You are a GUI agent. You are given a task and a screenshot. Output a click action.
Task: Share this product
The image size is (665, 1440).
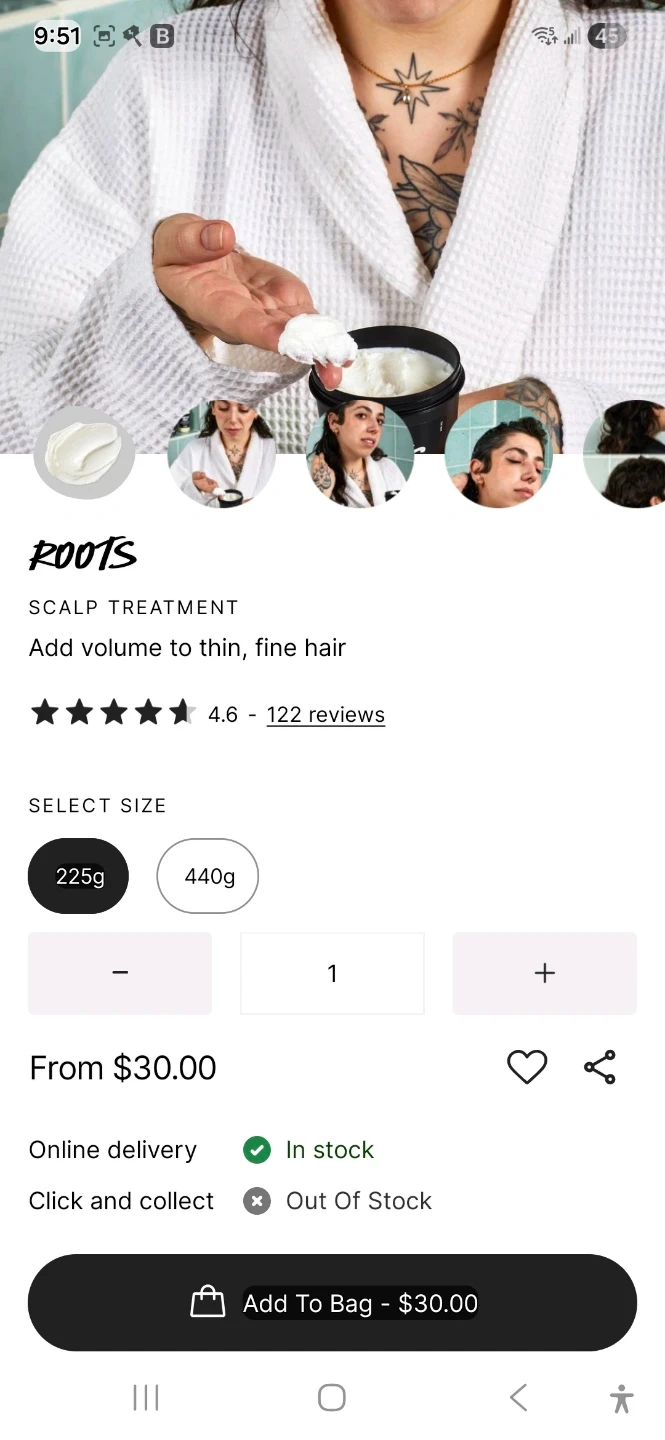pos(600,1067)
